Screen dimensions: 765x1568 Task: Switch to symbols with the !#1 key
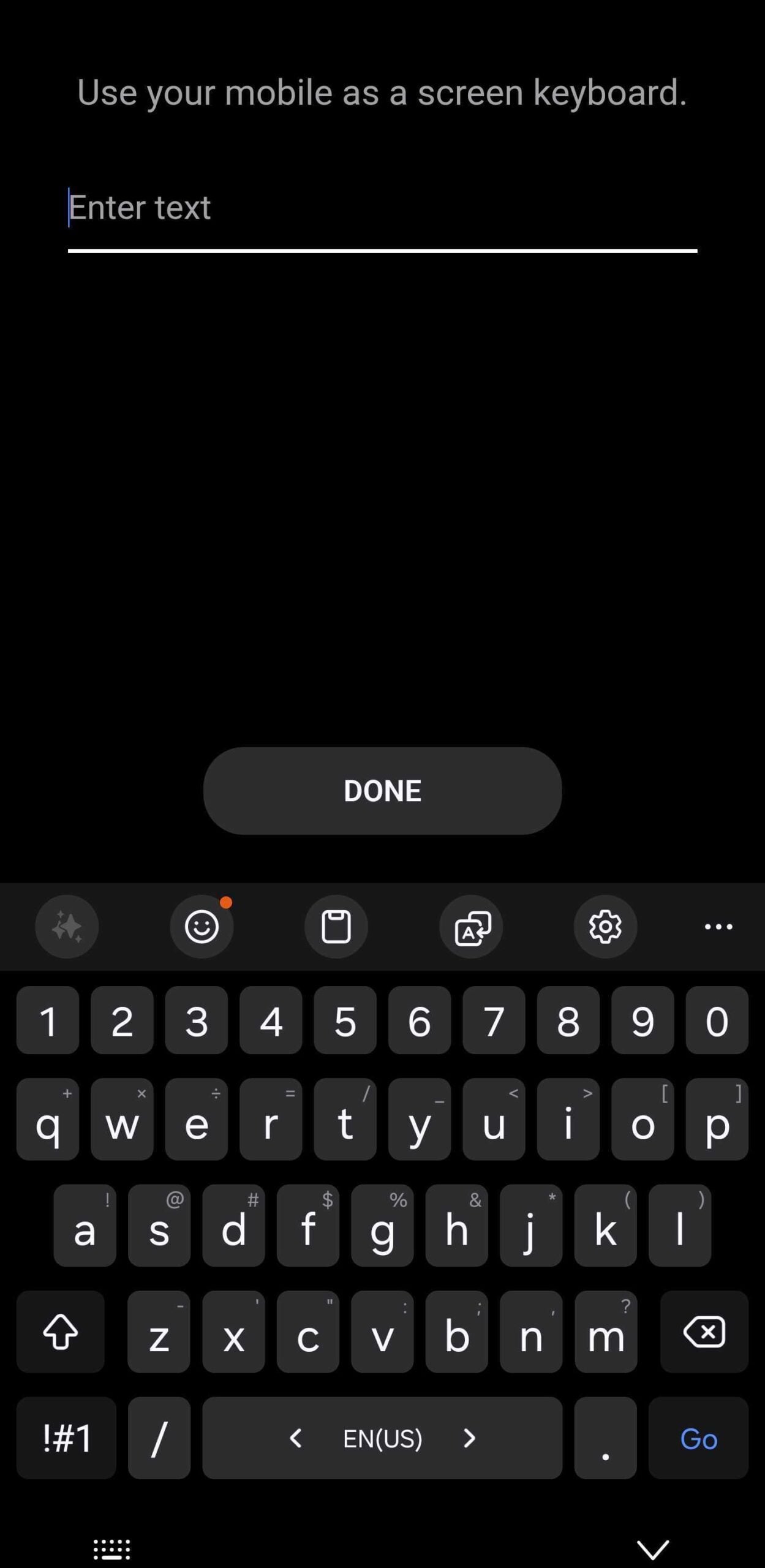[66, 1439]
